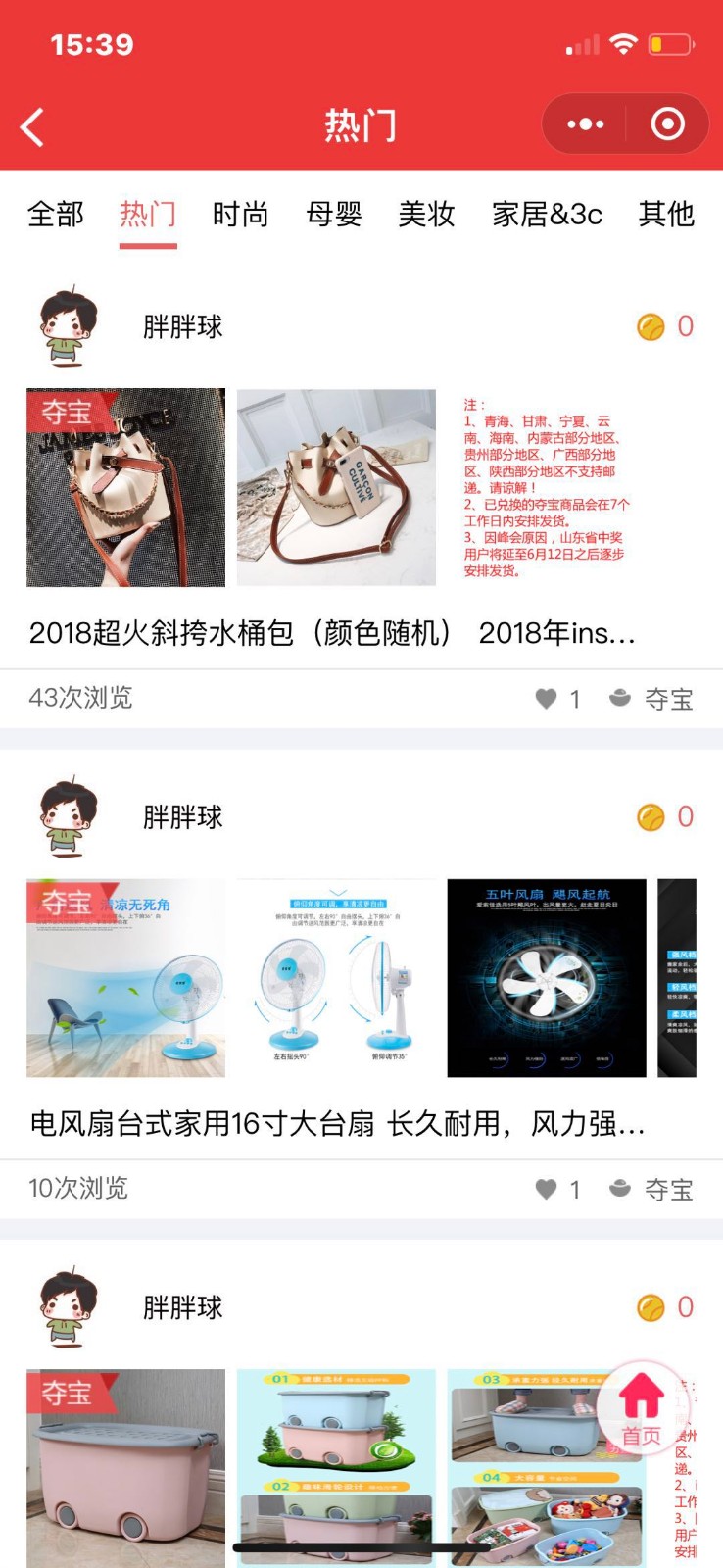View the five-blade fan picture in 电风扇 post
The image size is (723, 1568).
point(547,978)
